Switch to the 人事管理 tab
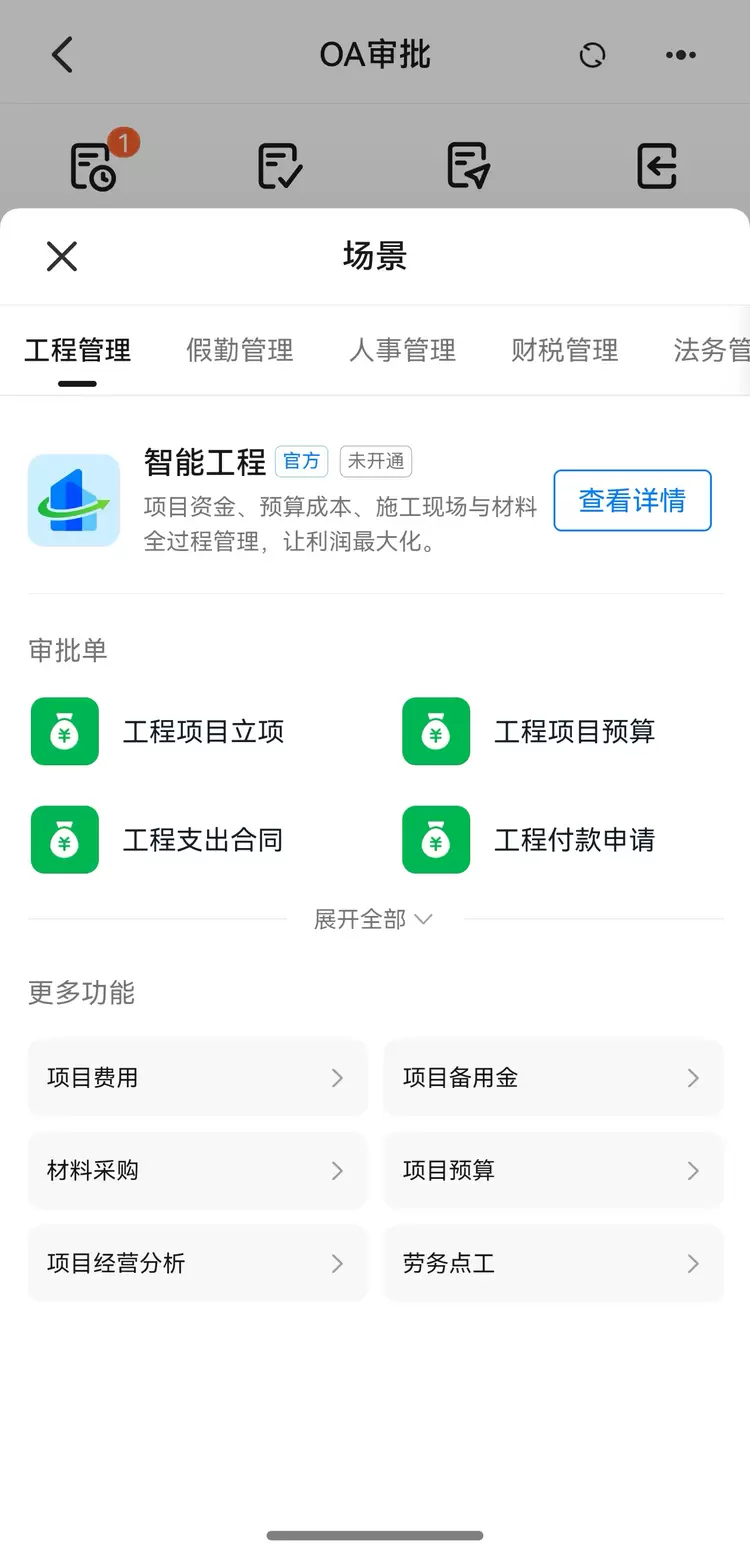Screen dimensions: 750x1552 (x=402, y=350)
